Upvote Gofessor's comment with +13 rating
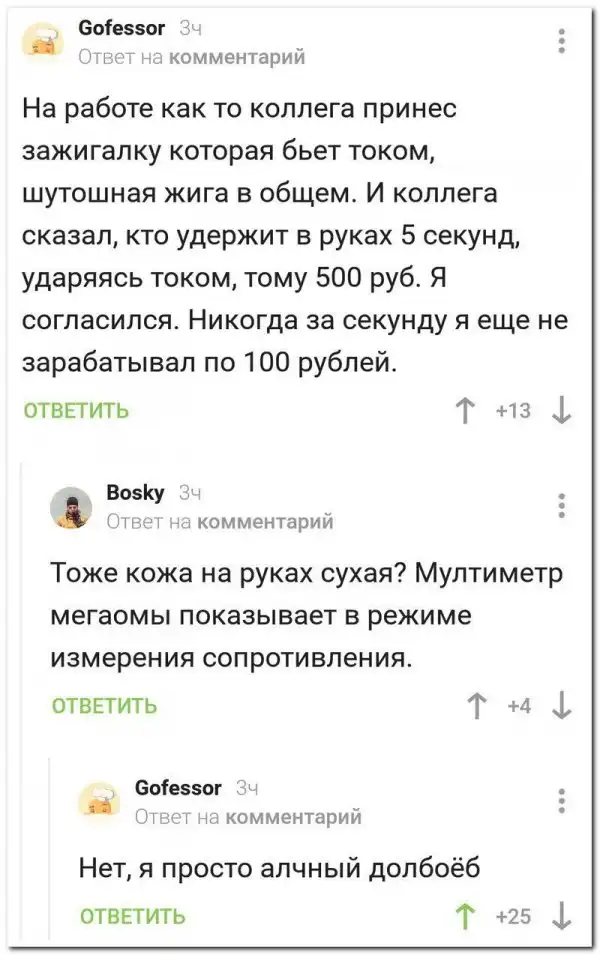The width and height of the screenshot is (600, 955). 462,411
